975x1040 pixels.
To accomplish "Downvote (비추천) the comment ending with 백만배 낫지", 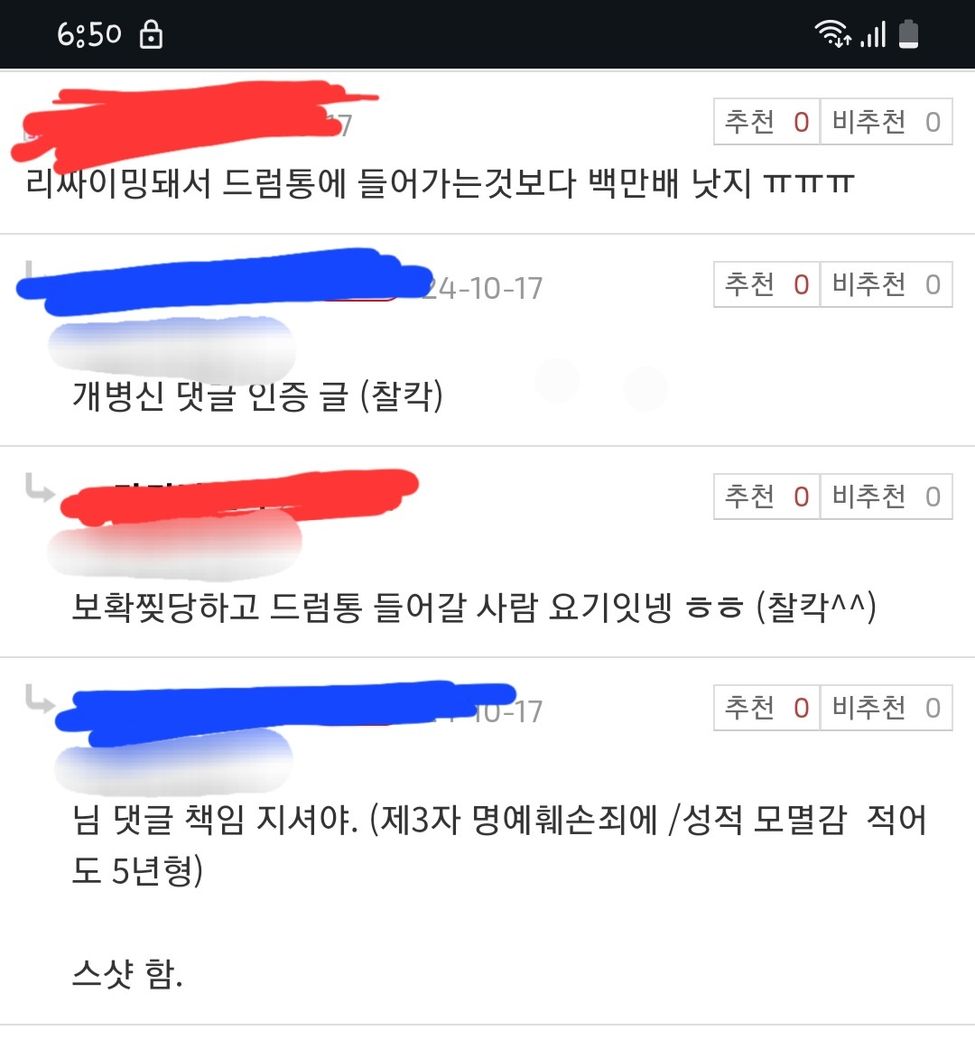I will (886, 122).
